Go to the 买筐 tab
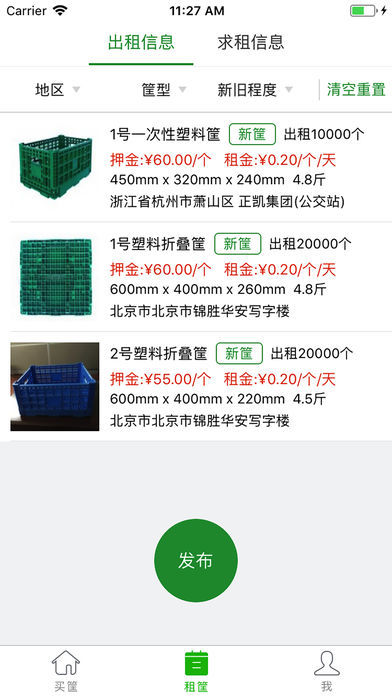The width and height of the screenshot is (392, 696). point(66,671)
